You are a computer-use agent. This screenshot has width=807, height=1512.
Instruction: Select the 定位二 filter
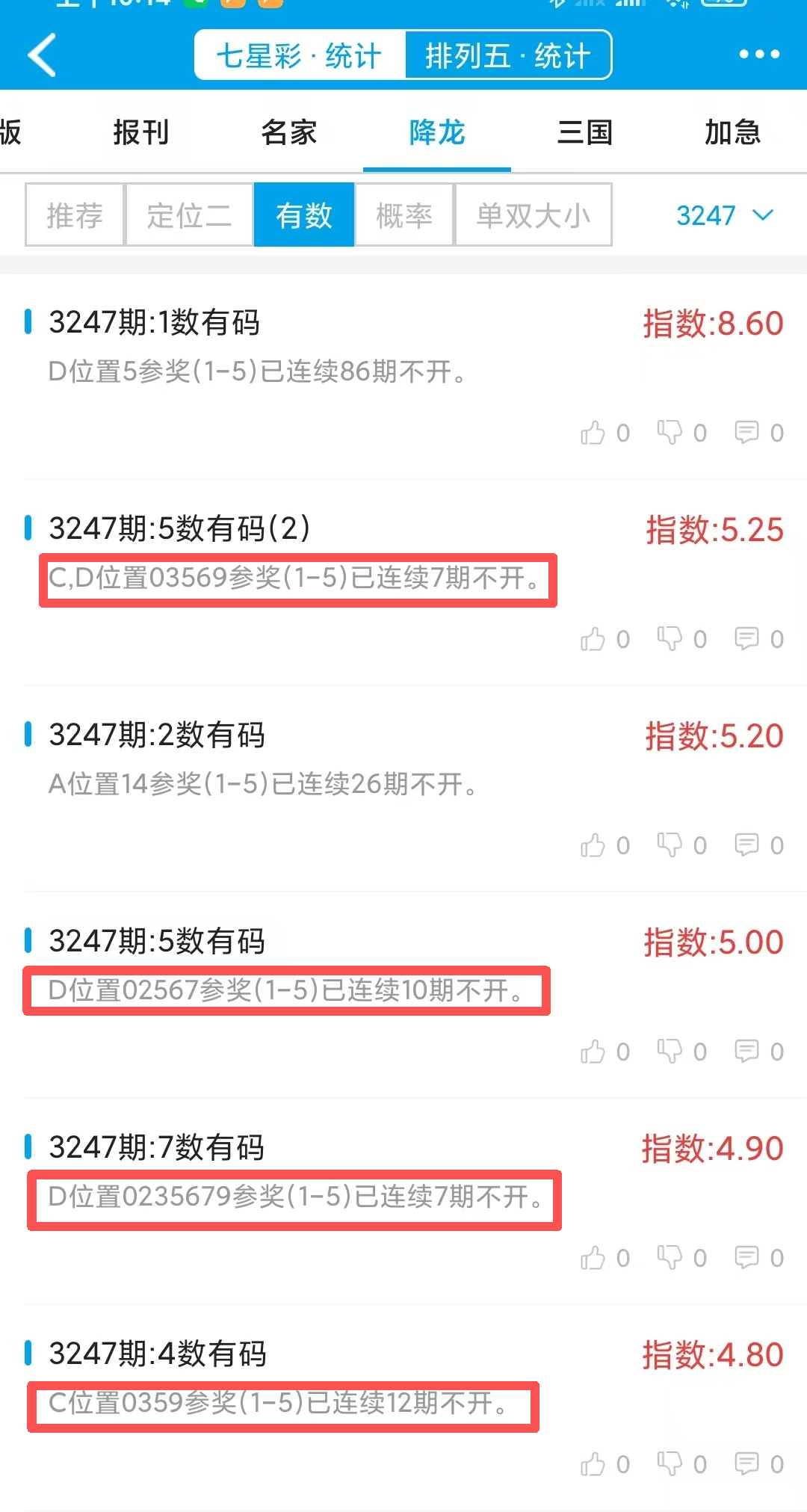[189, 215]
